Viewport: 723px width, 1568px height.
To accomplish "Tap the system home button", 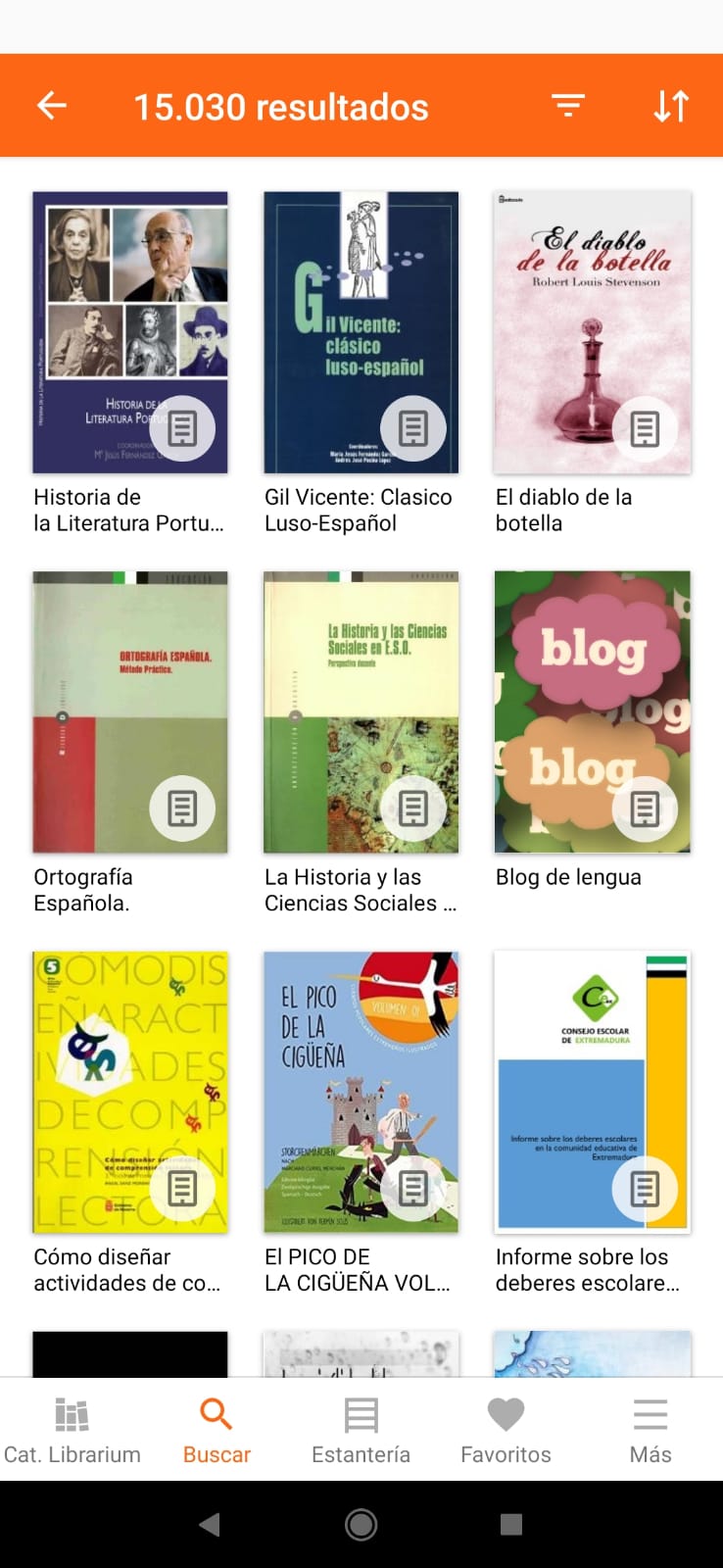I will point(361,1524).
